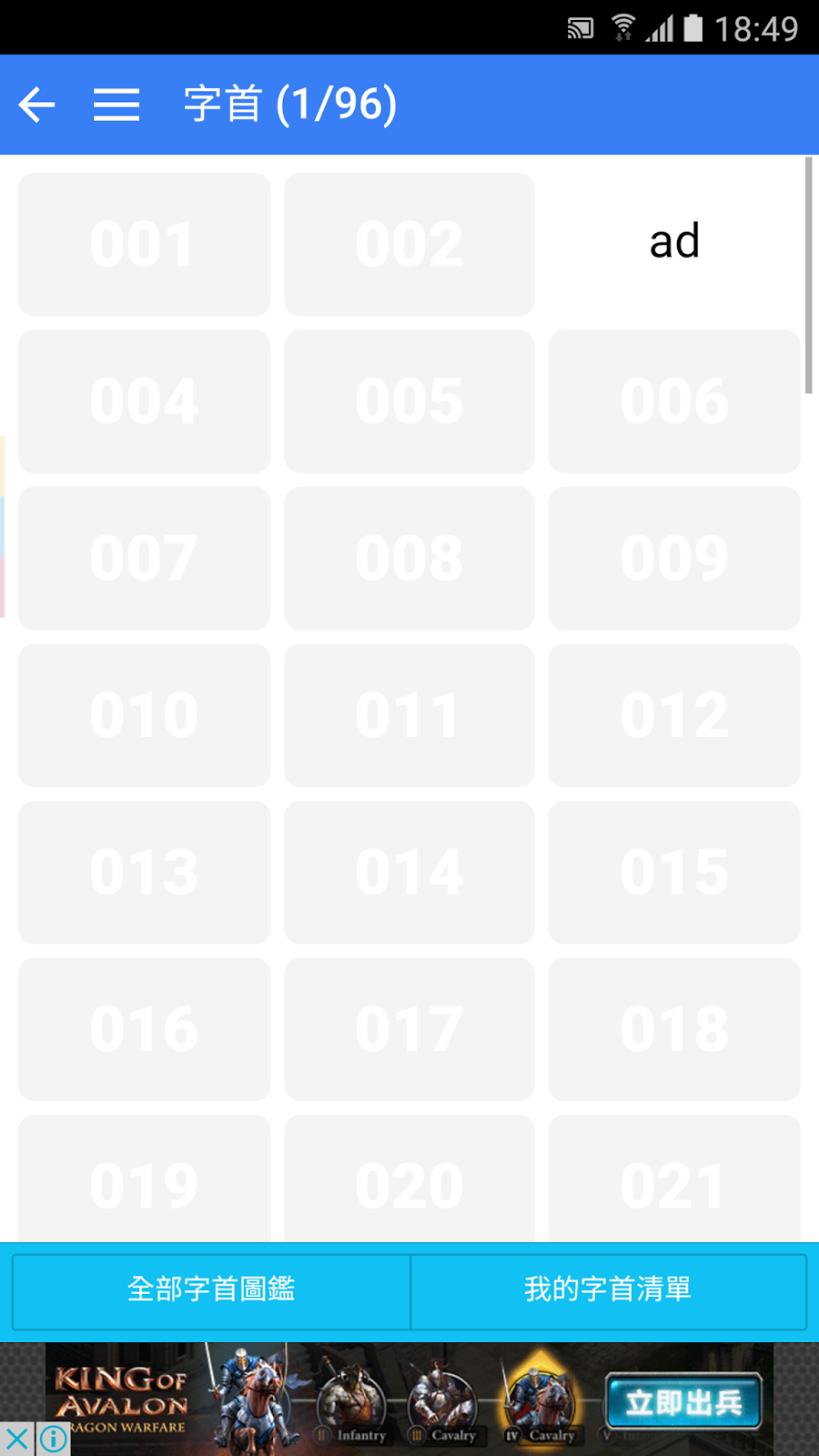This screenshot has height=1456, width=819.
Task: Open tile 006
Action: pyautogui.click(x=674, y=401)
